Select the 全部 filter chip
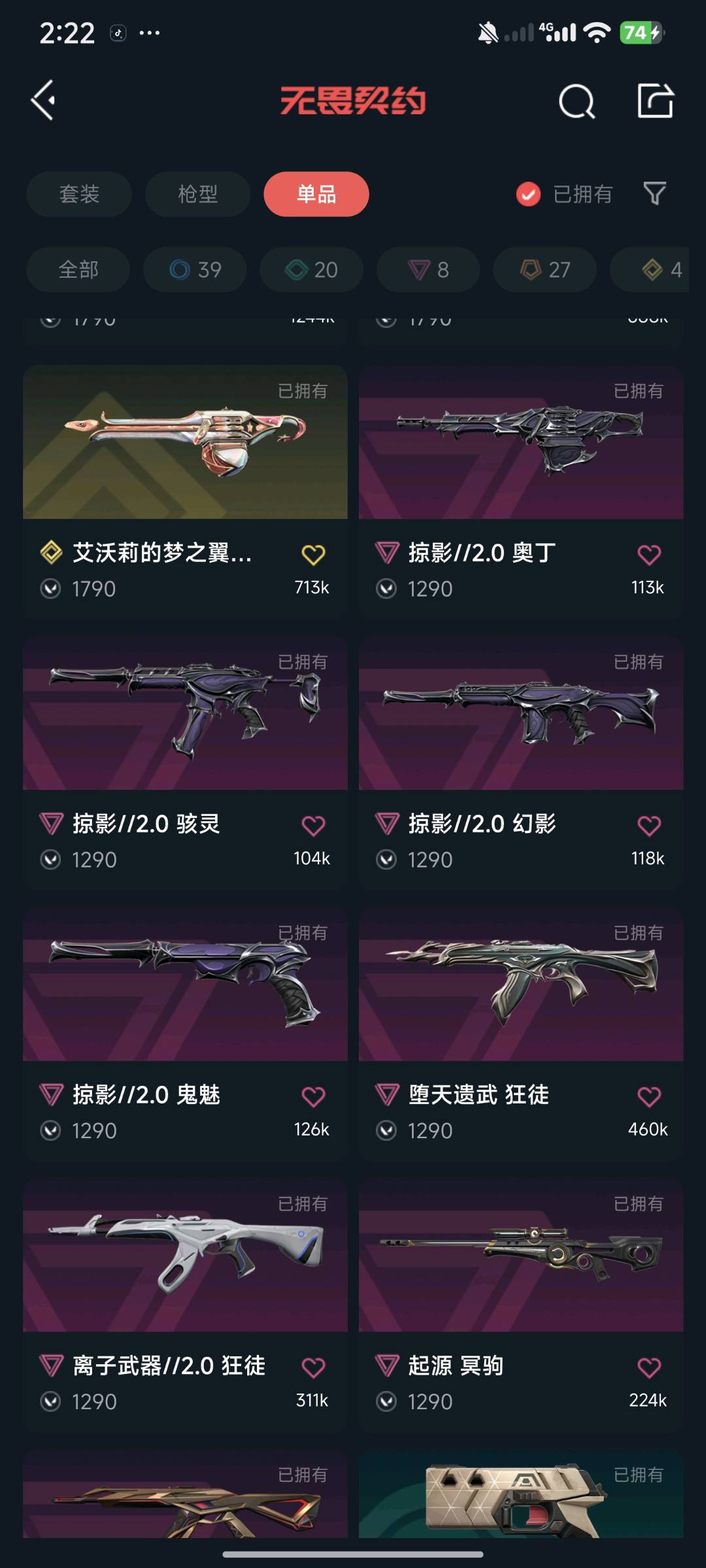The height and width of the screenshot is (1568, 706). (x=78, y=269)
